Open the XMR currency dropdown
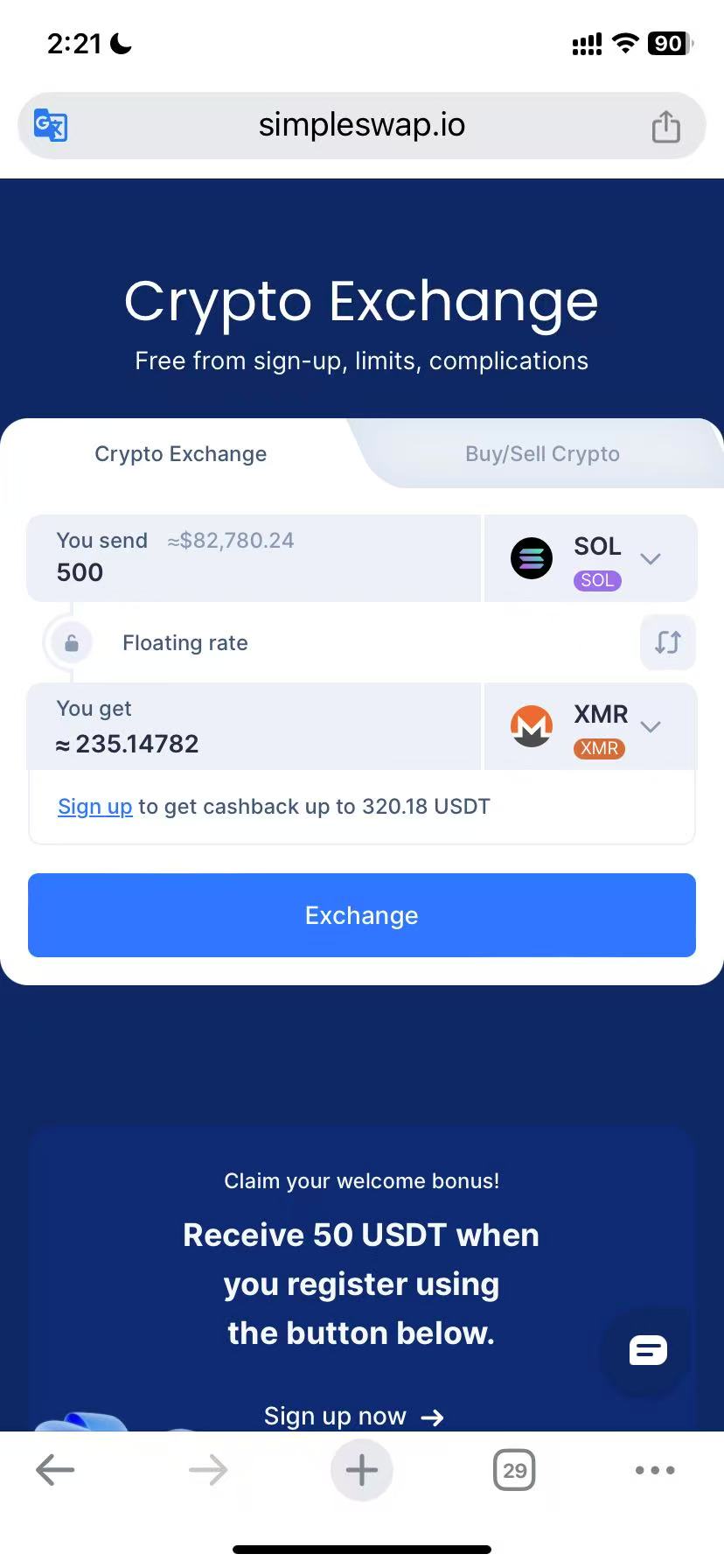724x1568 pixels. [591, 727]
